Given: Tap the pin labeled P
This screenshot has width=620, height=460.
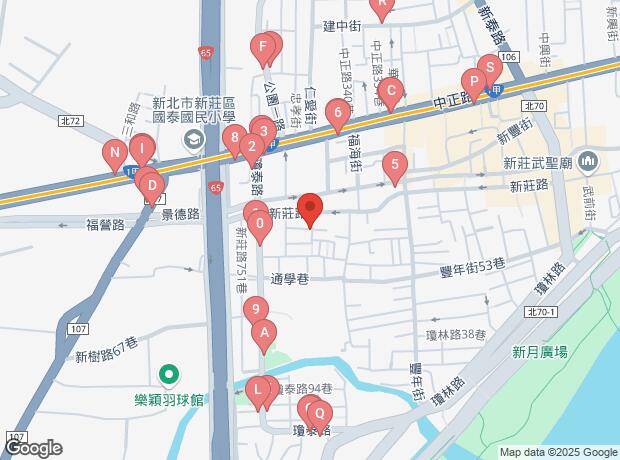Looking at the screenshot, I should pos(472,82).
